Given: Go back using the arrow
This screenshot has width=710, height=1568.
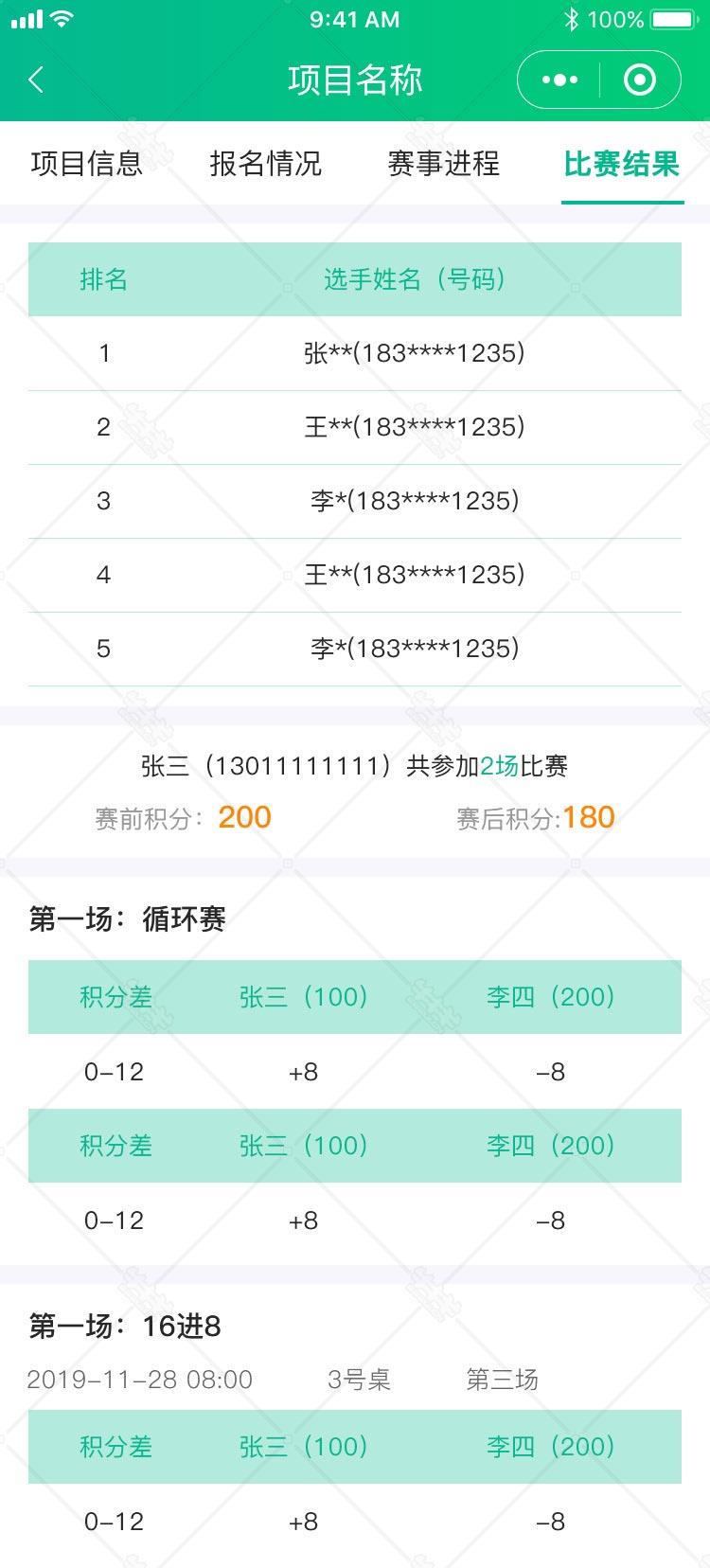Looking at the screenshot, I should [x=36, y=80].
